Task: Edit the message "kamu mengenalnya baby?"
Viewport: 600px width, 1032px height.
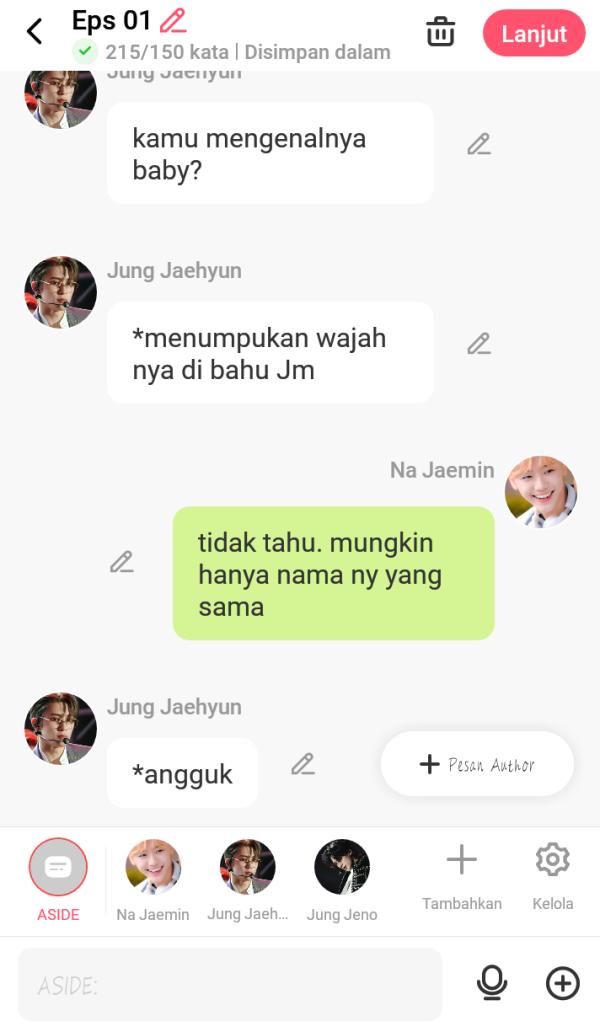Action: click(x=479, y=145)
